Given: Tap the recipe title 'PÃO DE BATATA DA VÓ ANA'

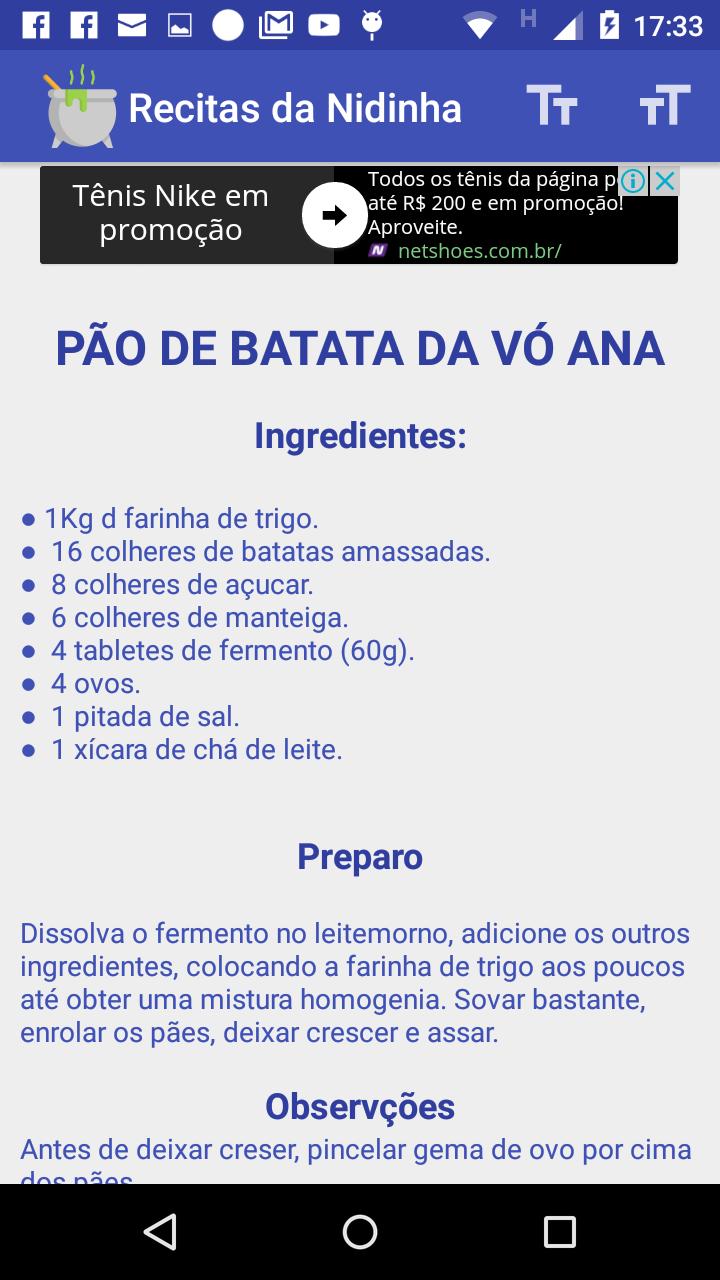Looking at the screenshot, I should pos(360,348).
